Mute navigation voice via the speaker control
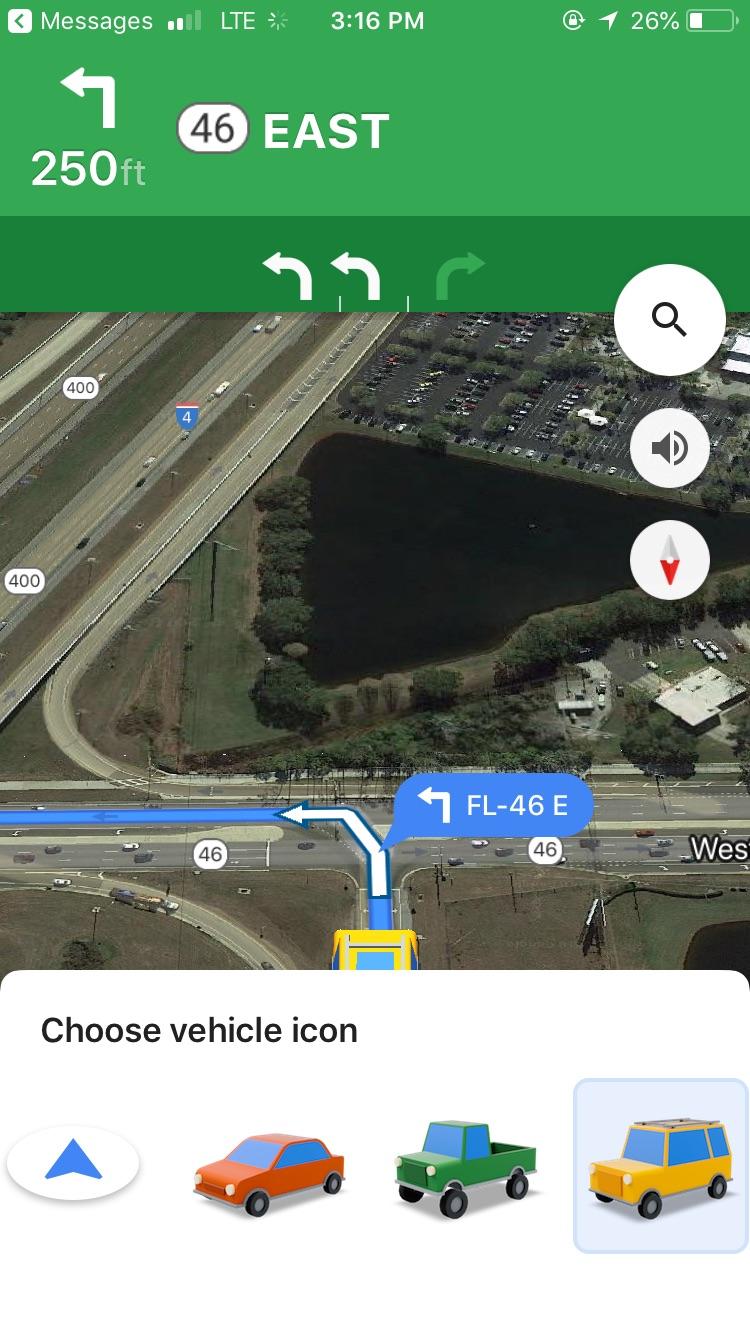Screen dimensions: 750x1334 point(669,447)
